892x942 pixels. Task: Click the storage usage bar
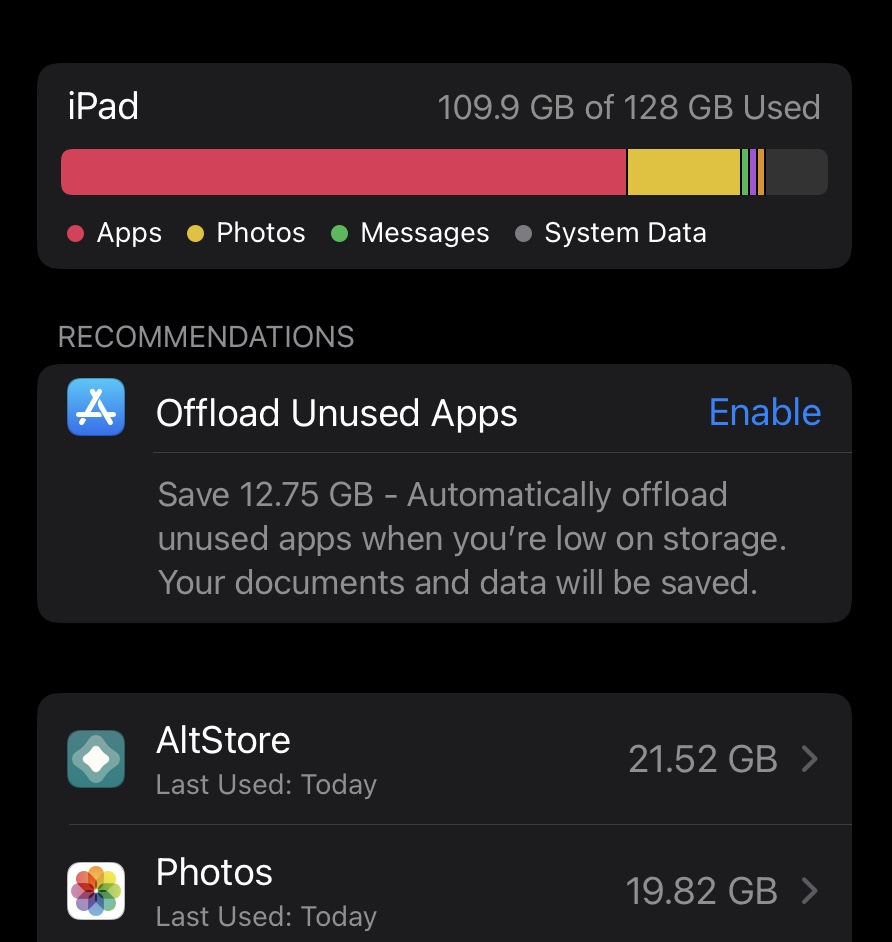point(446,171)
